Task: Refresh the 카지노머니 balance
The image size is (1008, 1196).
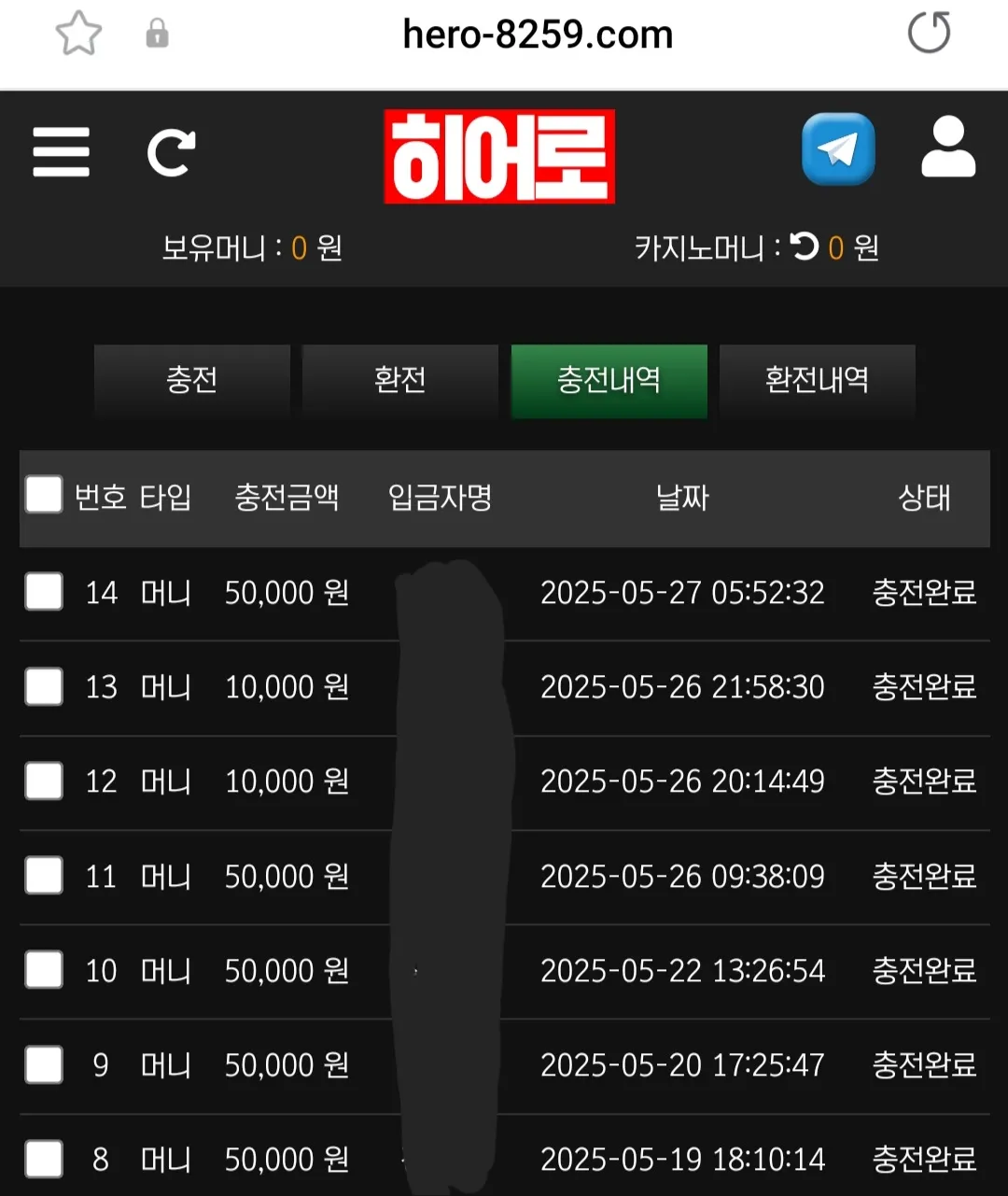Action: pyautogui.click(x=805, y=246)
